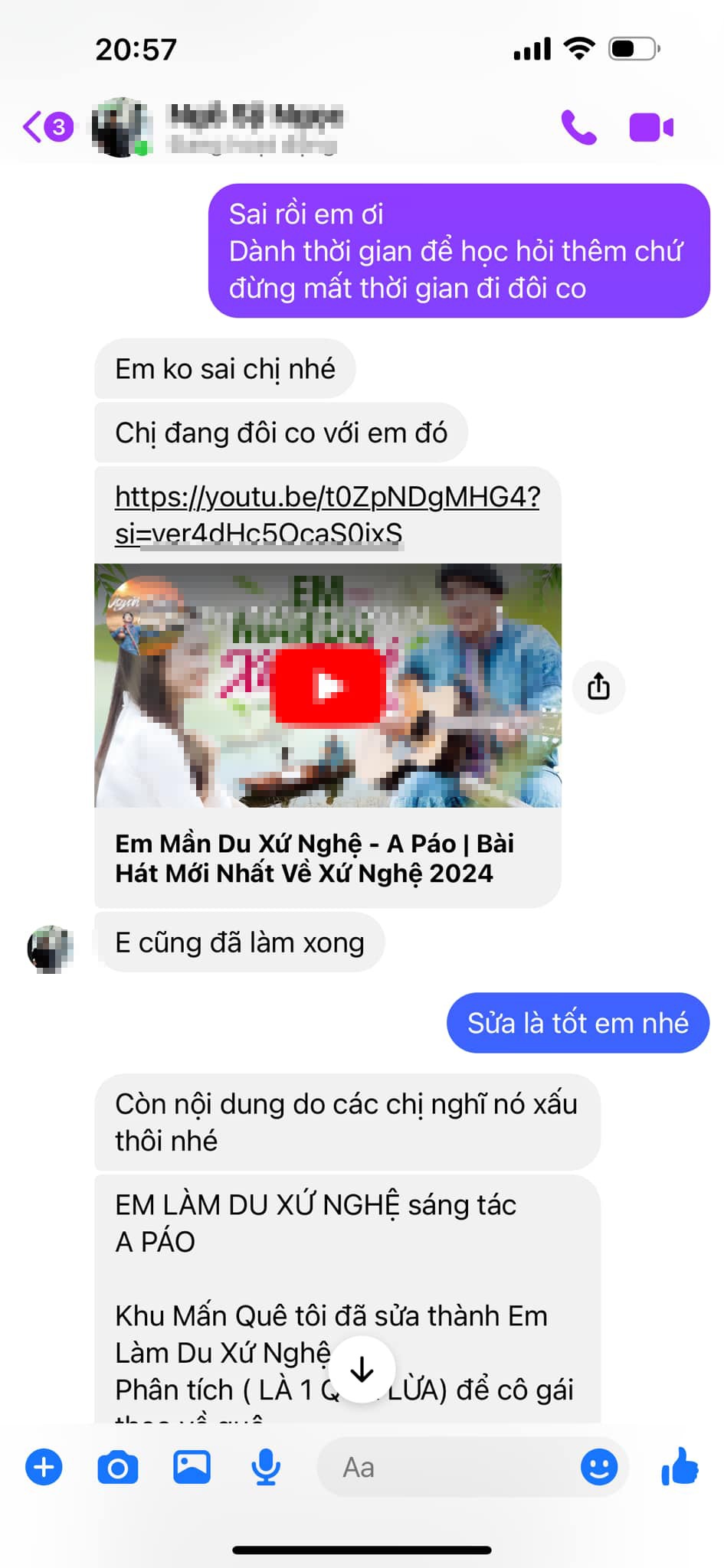Send a thumbs-up like
Image resolution: width=724 pixels, height=1568 pixels.
(x=680, y=1466)
